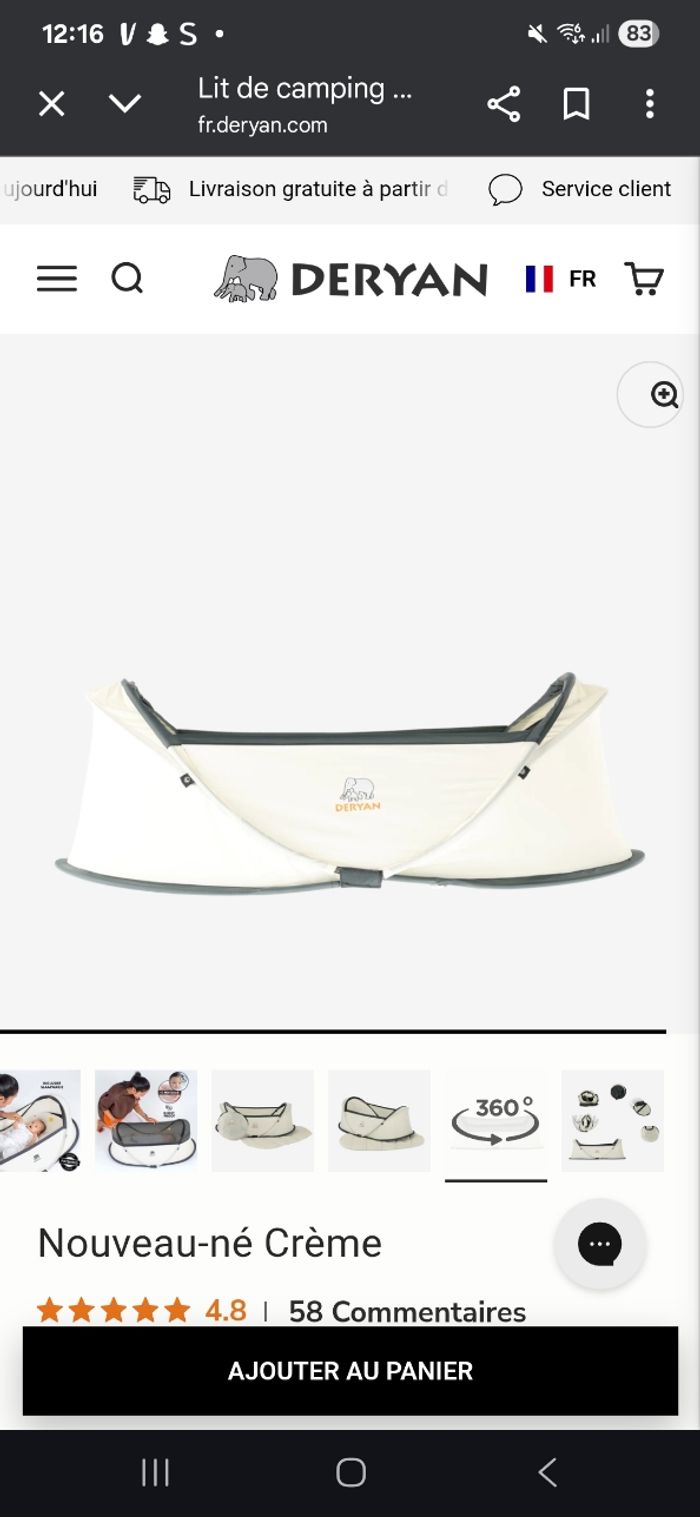This screenshot has height=1517, width=700.
Task: Read the 58 Commentaires reviews
Action: tap(407, 1311)
